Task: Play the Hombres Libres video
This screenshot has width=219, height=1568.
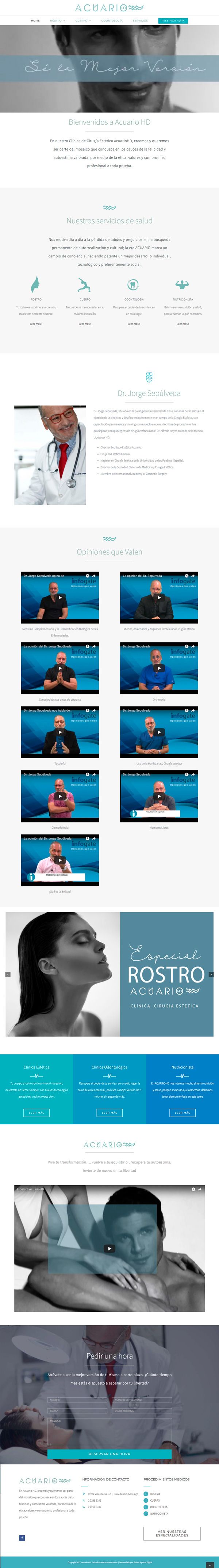Action: (x=159, y=795)
